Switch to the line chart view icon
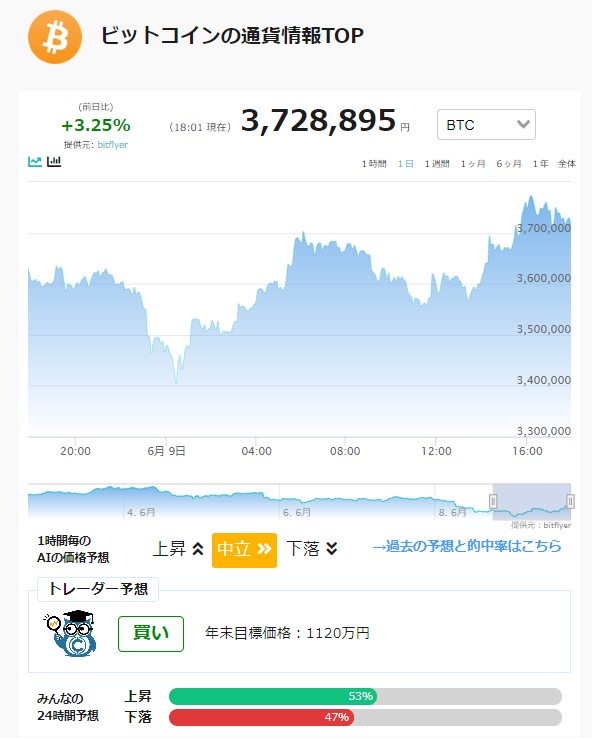 [35, 162]
